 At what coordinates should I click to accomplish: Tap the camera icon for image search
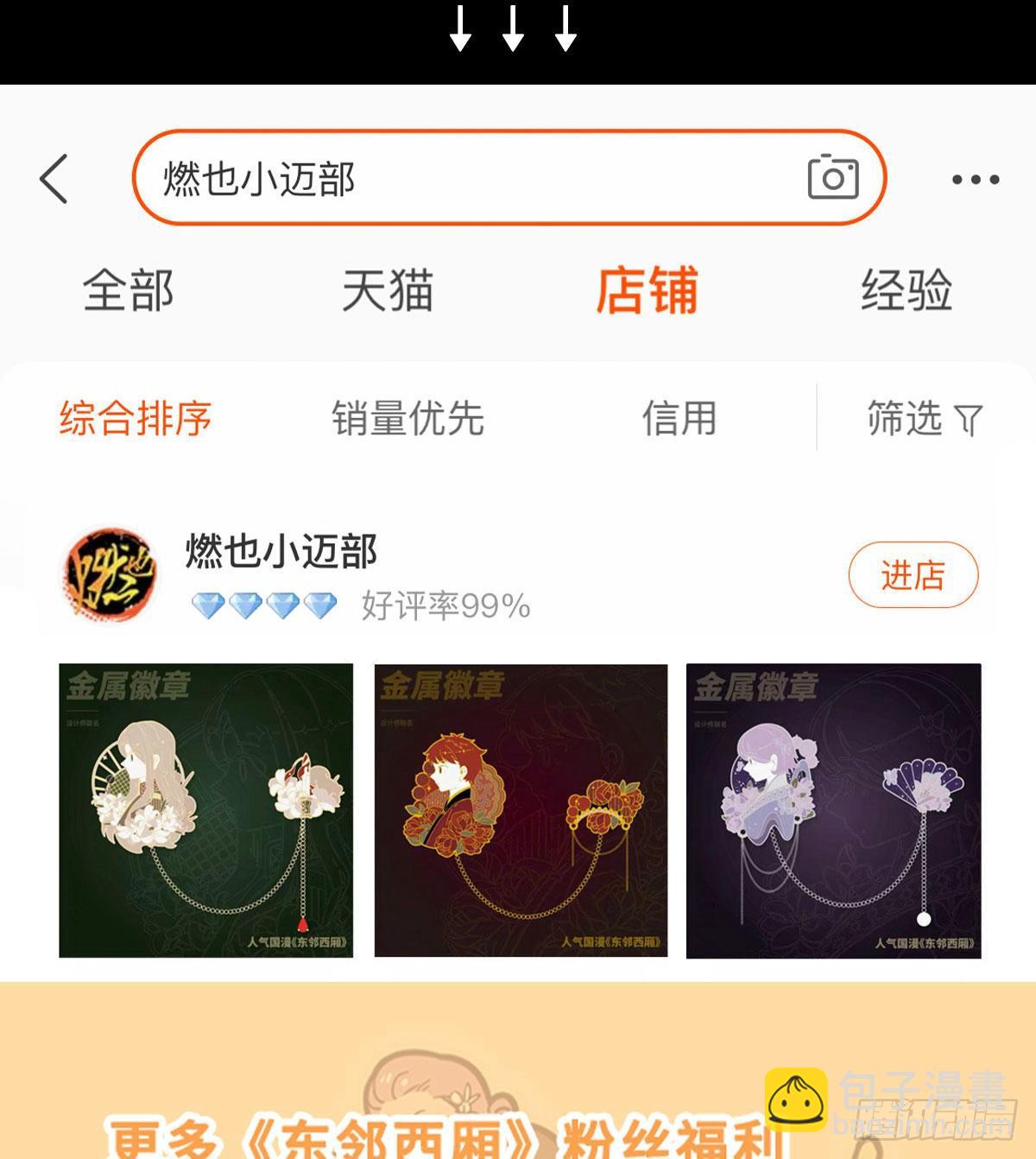(x=835, y=178)
